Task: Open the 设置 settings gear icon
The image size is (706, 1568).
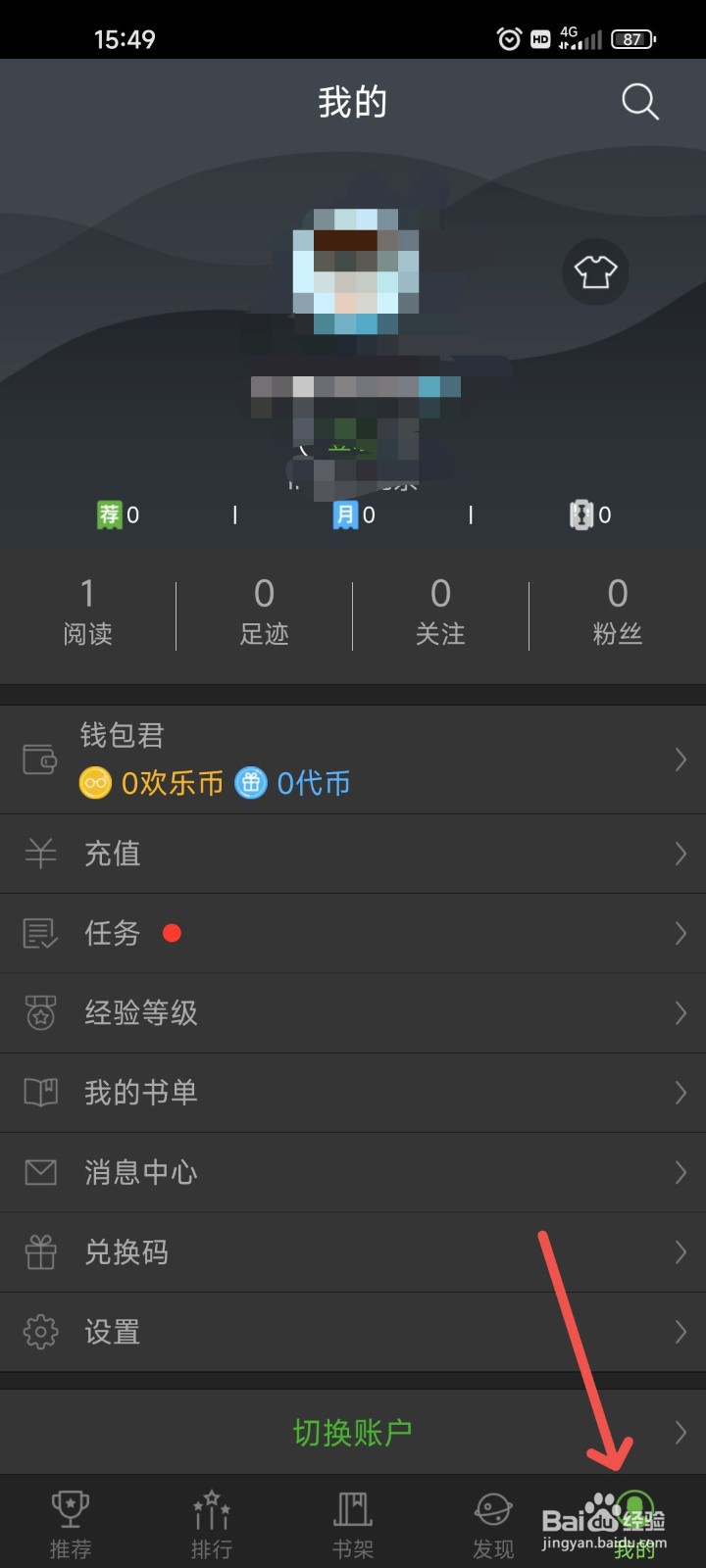Action: [x=39, y=1331]
